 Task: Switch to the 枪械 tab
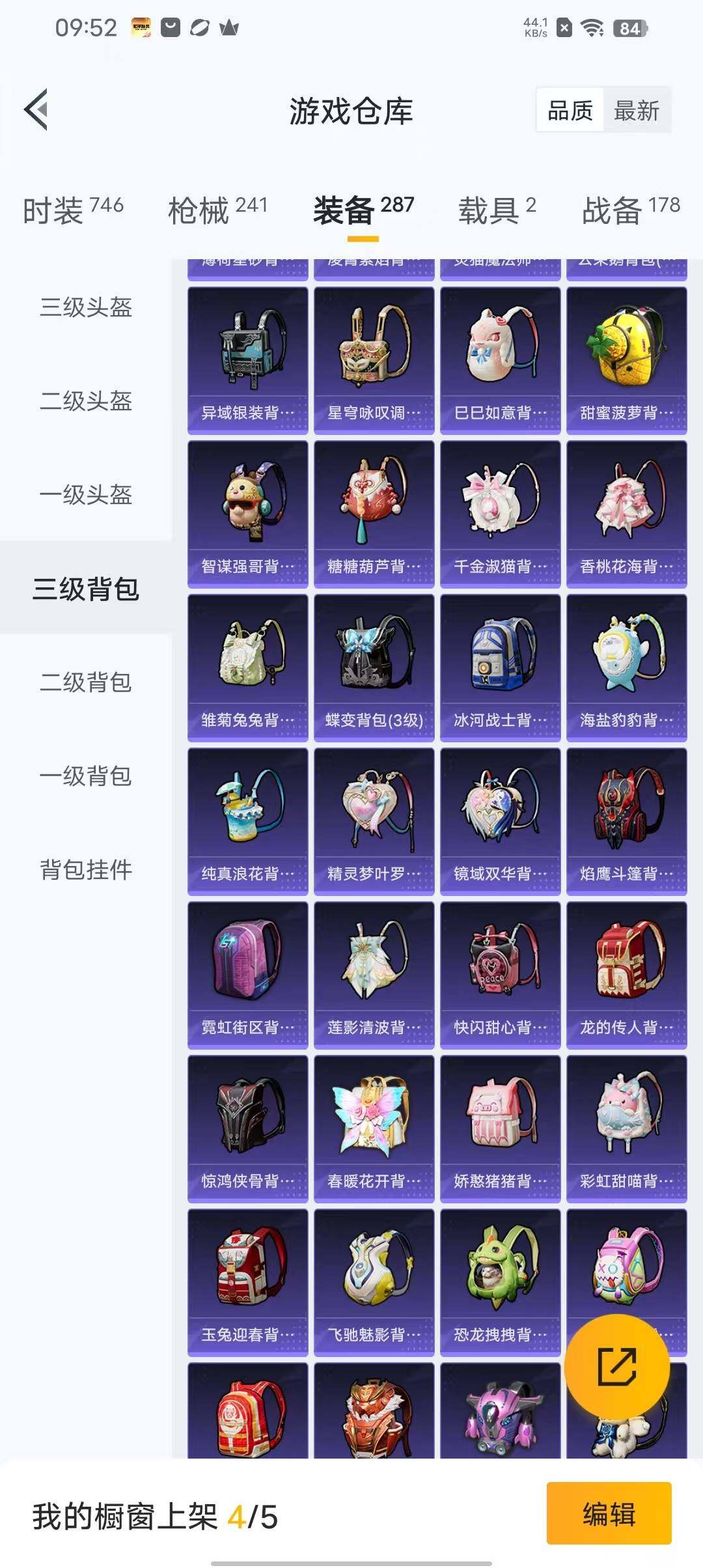[217, 210]
